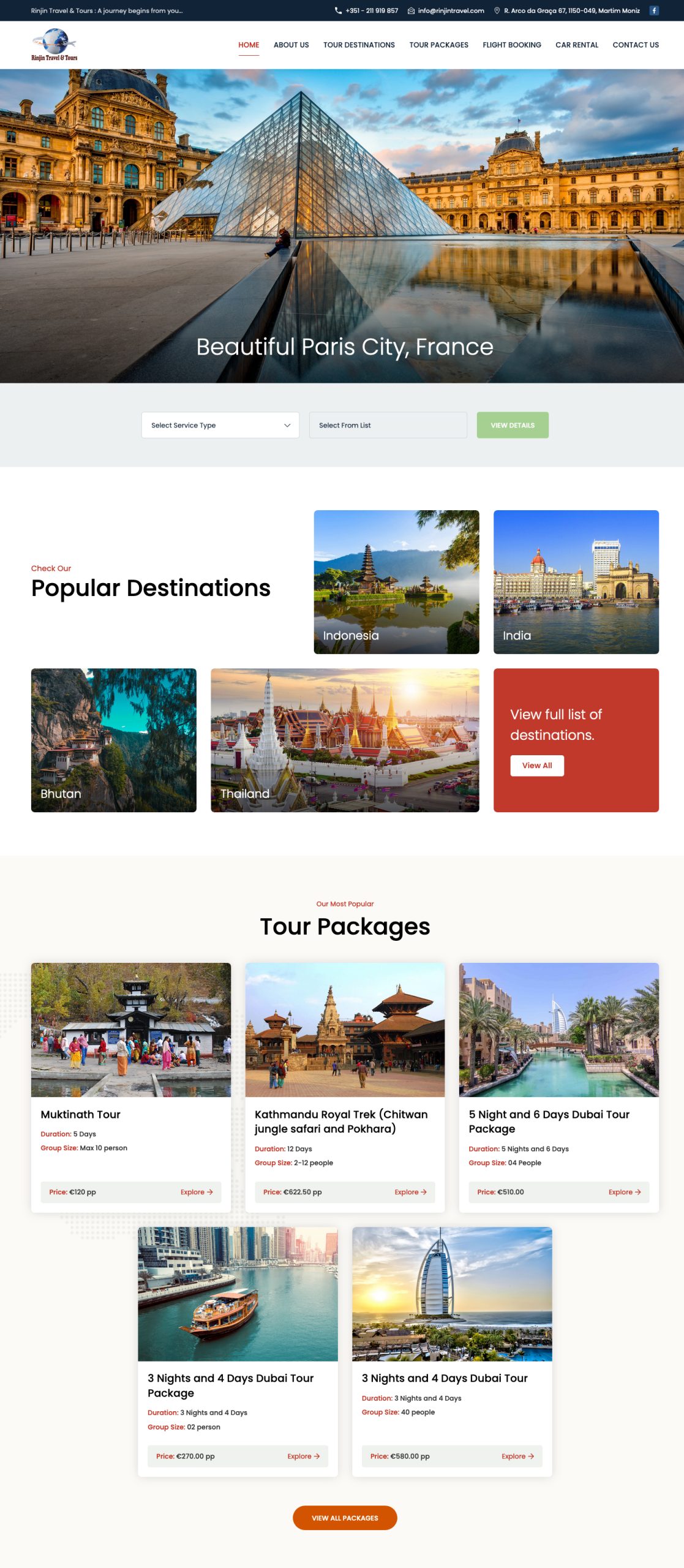Click the Explore arrow on Kathmandu Royal Trek
This screenshot has width=684, height=1568.
coord(410,1192)
